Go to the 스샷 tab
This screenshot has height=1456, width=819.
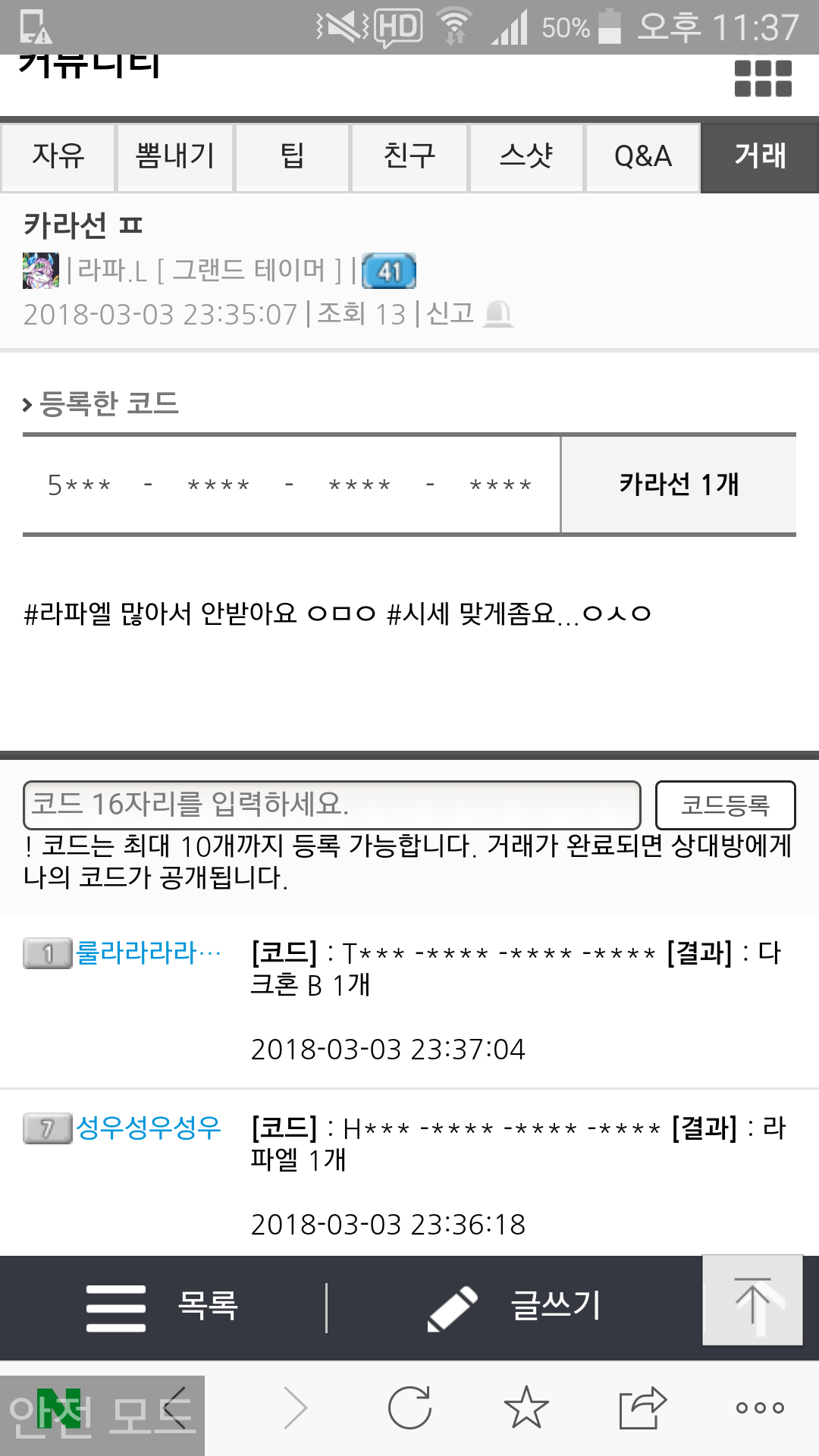click(x=526, y=157)
